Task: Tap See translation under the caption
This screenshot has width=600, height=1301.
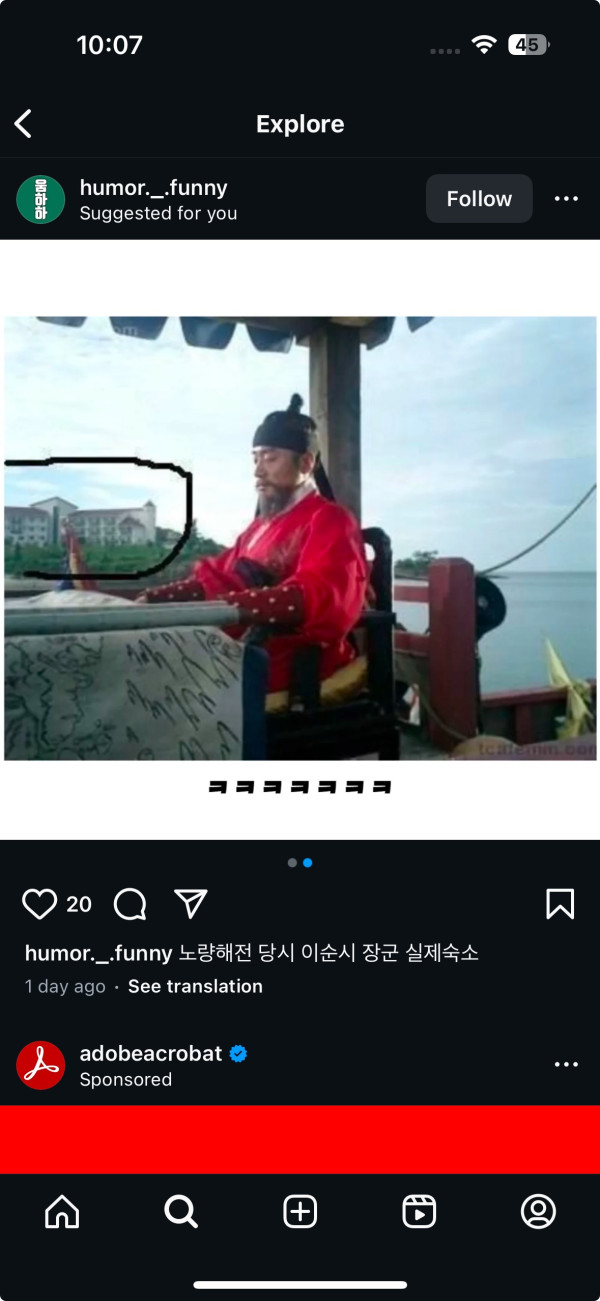Action: (x=195, y=986)
